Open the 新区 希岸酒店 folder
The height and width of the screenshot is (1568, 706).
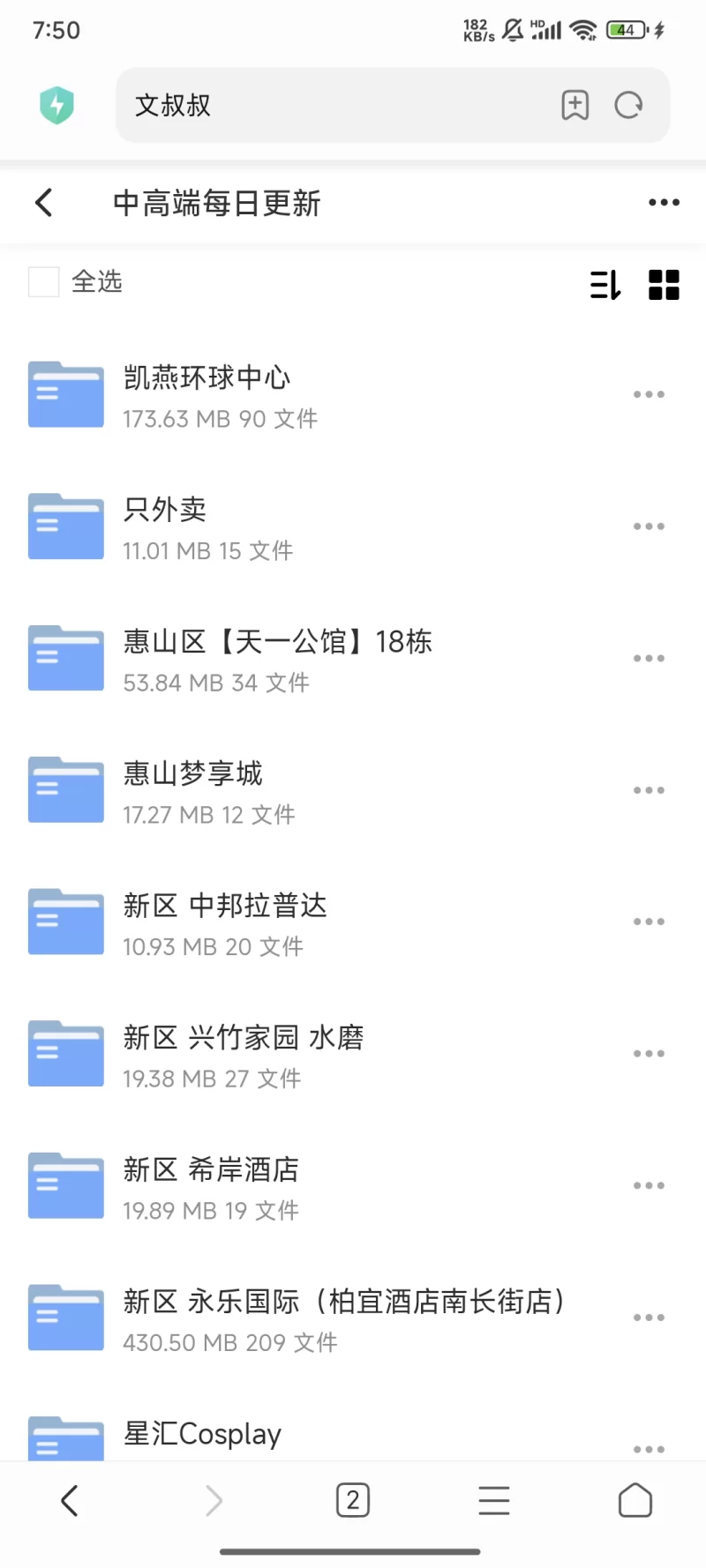pos(211,1185)
